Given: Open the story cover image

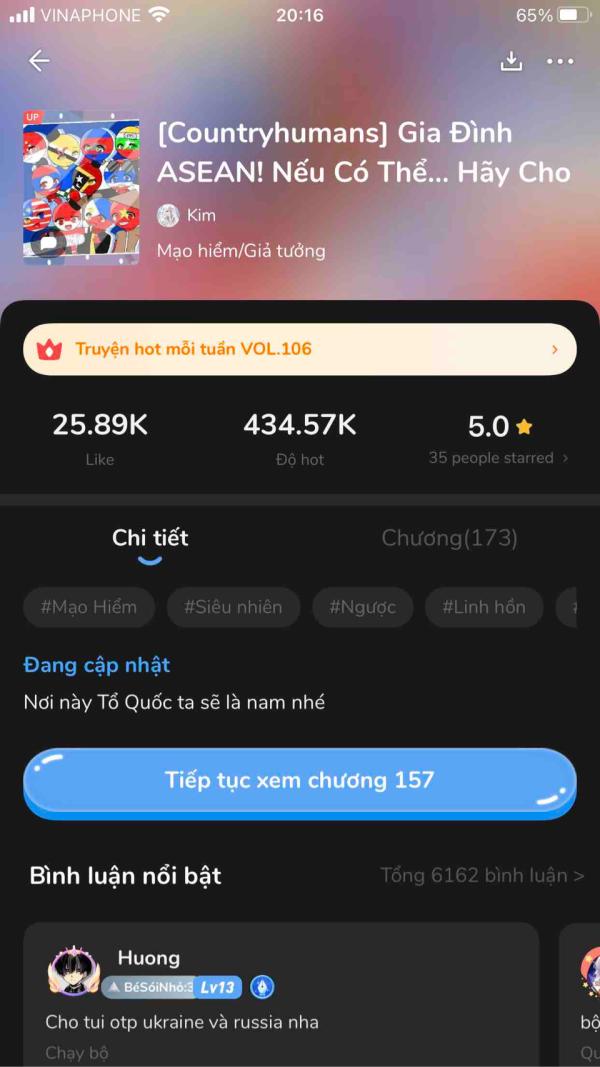Looking at the screenshot, I should pos(81,186).
